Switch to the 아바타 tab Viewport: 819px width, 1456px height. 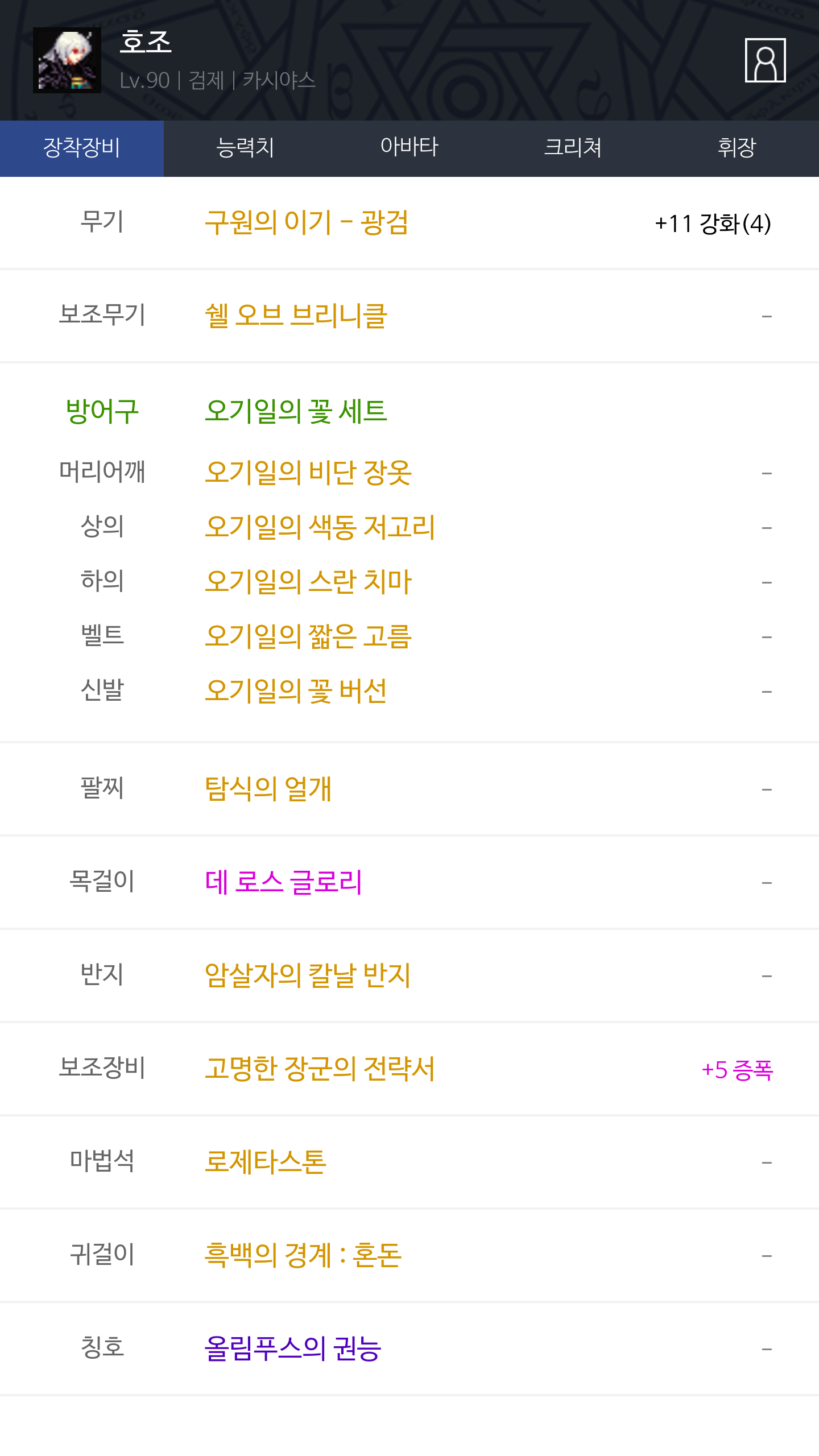click(409, 148)
